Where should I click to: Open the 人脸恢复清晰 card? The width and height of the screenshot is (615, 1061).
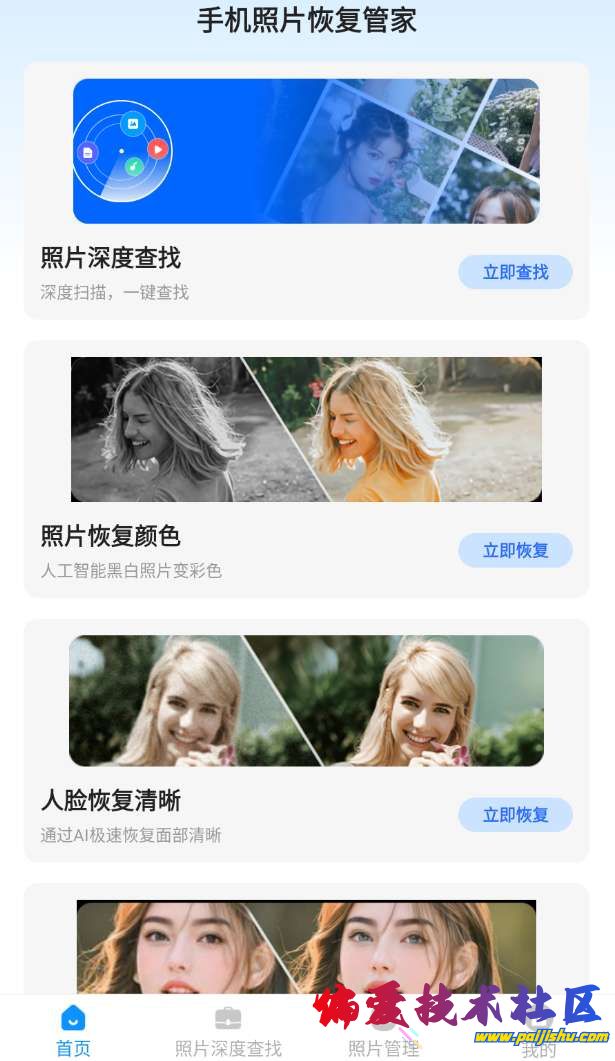point(306,701)
